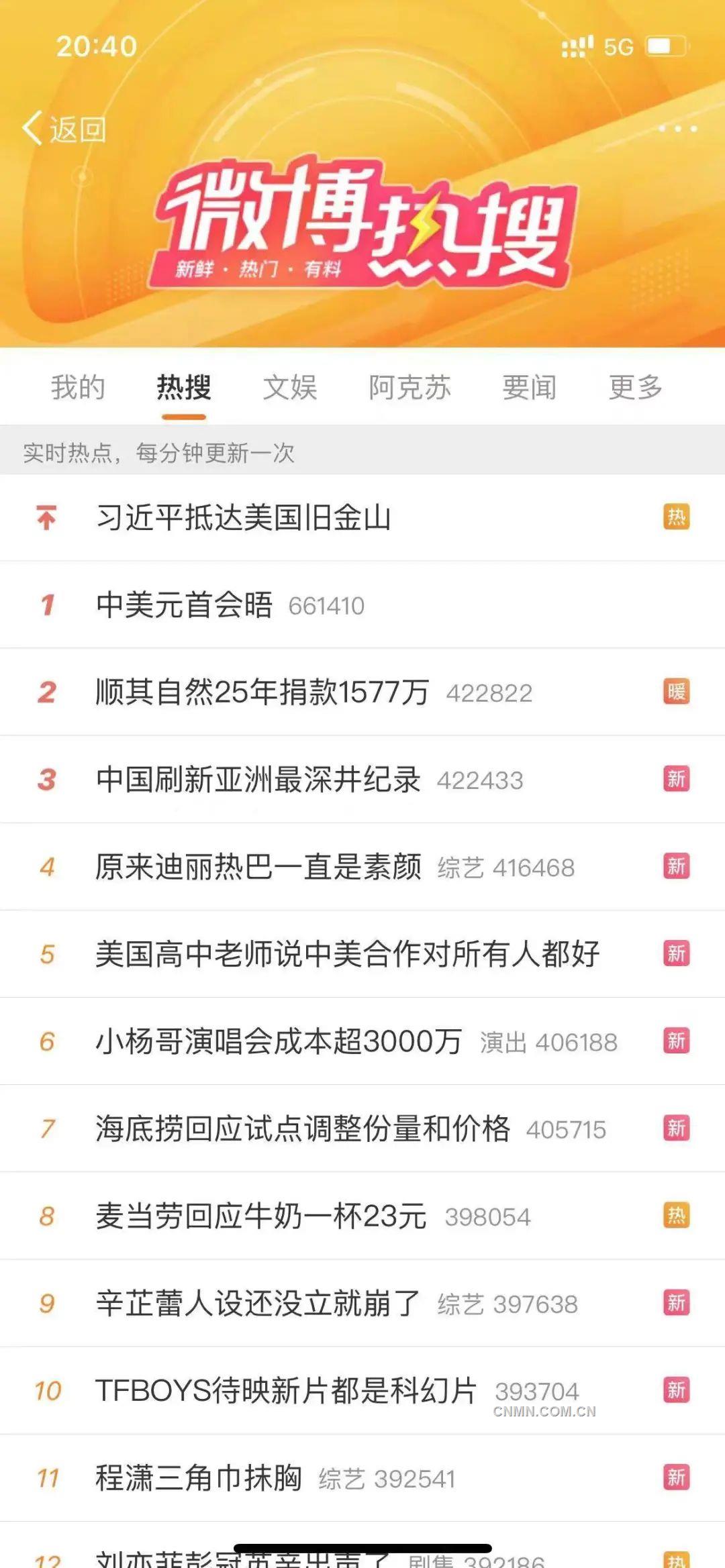Open topic 辛芷蕾人设还没立就崩了
This screenshot has width=725, height=1568.
tap(258, 1303)
